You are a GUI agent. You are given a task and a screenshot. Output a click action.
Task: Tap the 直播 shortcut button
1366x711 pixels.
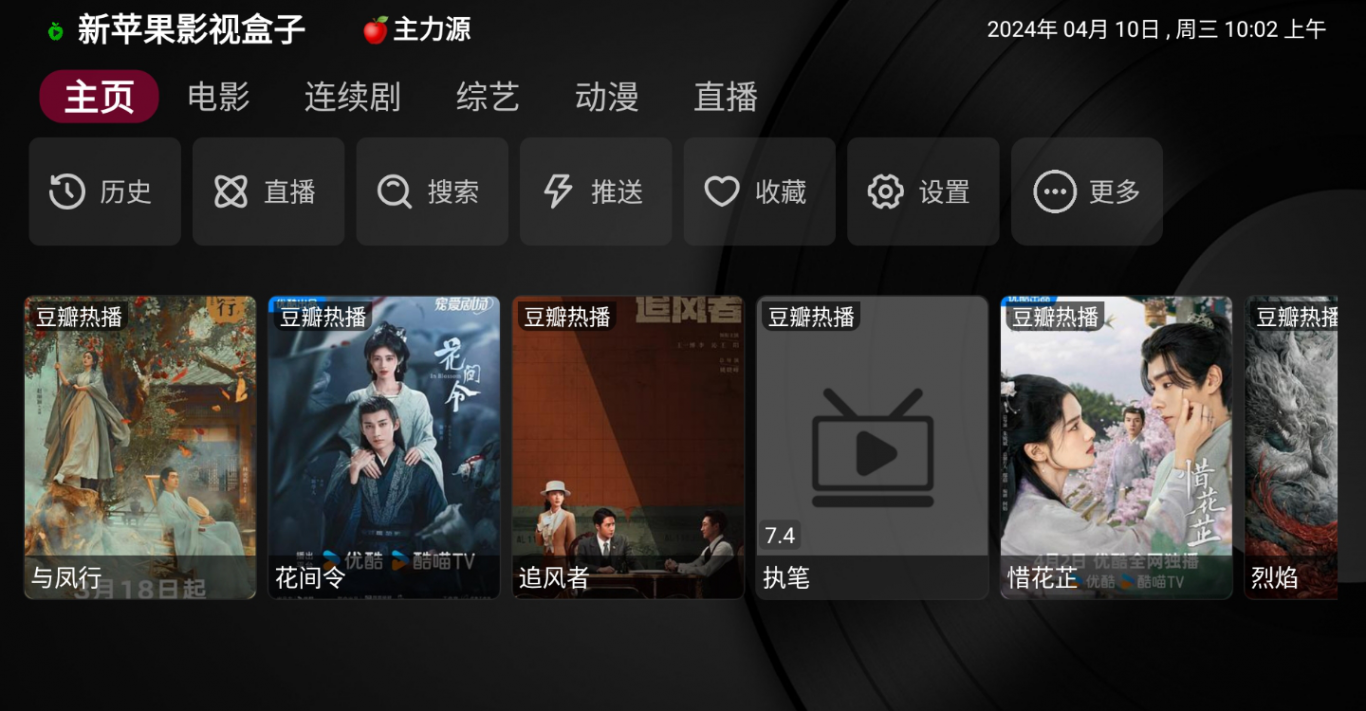pyautogui.click(x=268, y=191)
